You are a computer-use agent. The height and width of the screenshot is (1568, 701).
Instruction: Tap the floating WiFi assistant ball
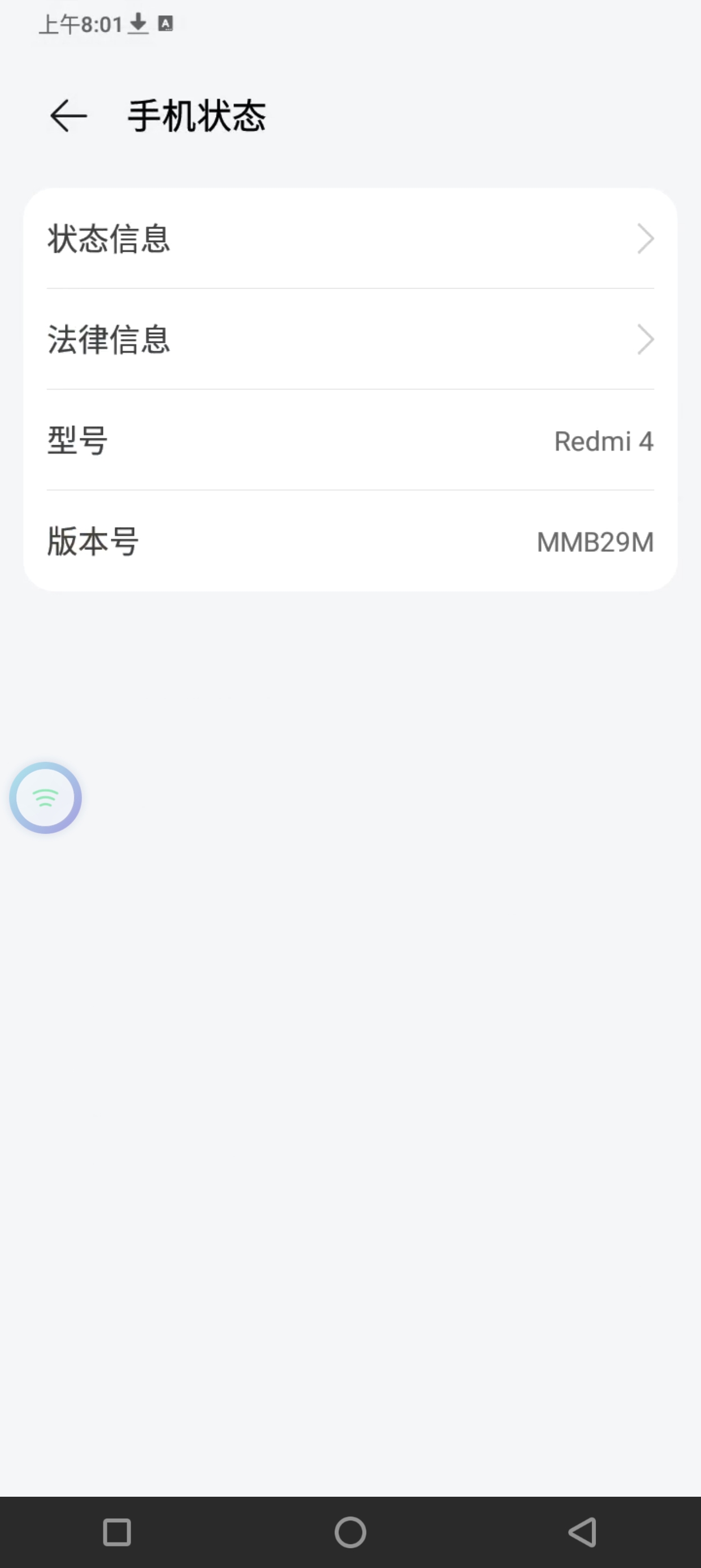(x=46, y=798)
